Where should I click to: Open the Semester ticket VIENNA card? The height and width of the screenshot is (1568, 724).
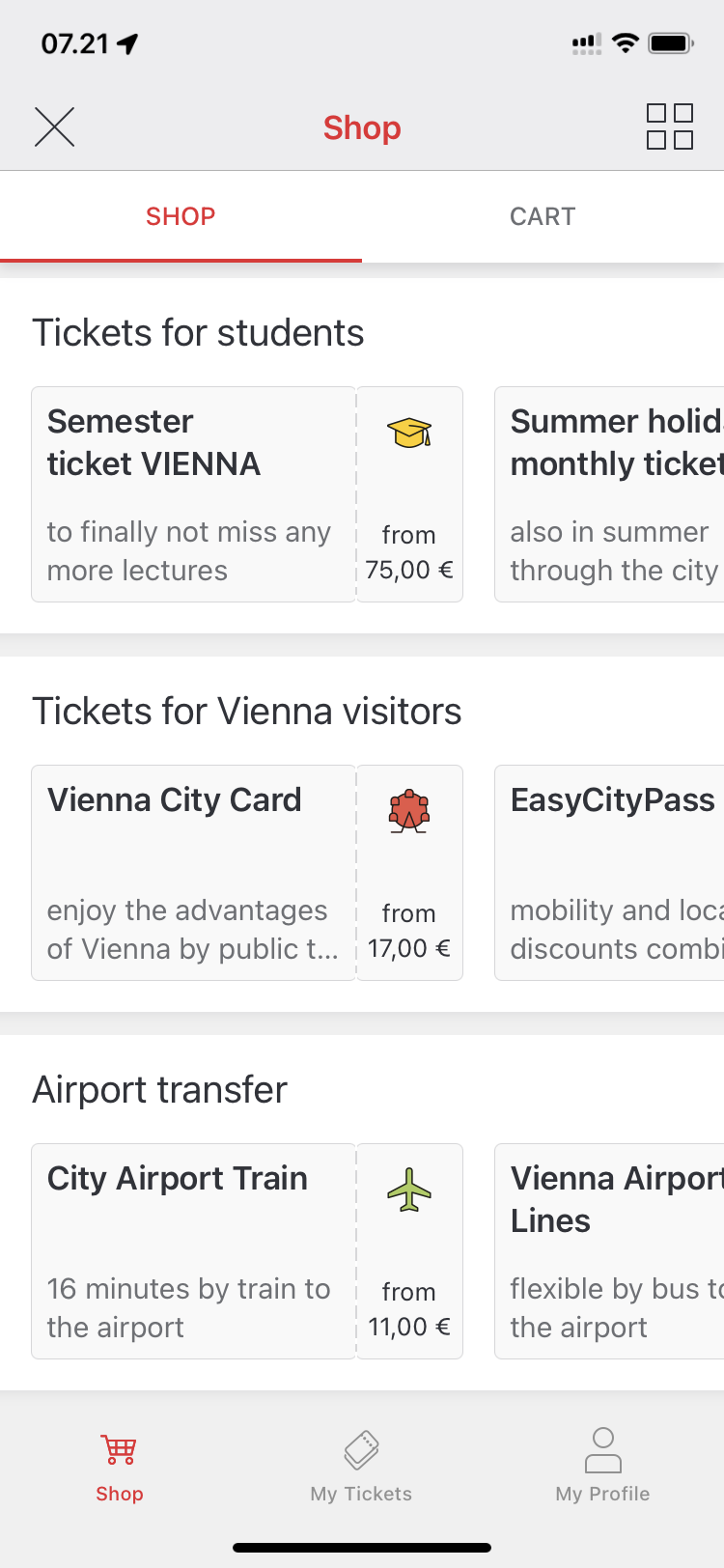[x=247, y=494]
